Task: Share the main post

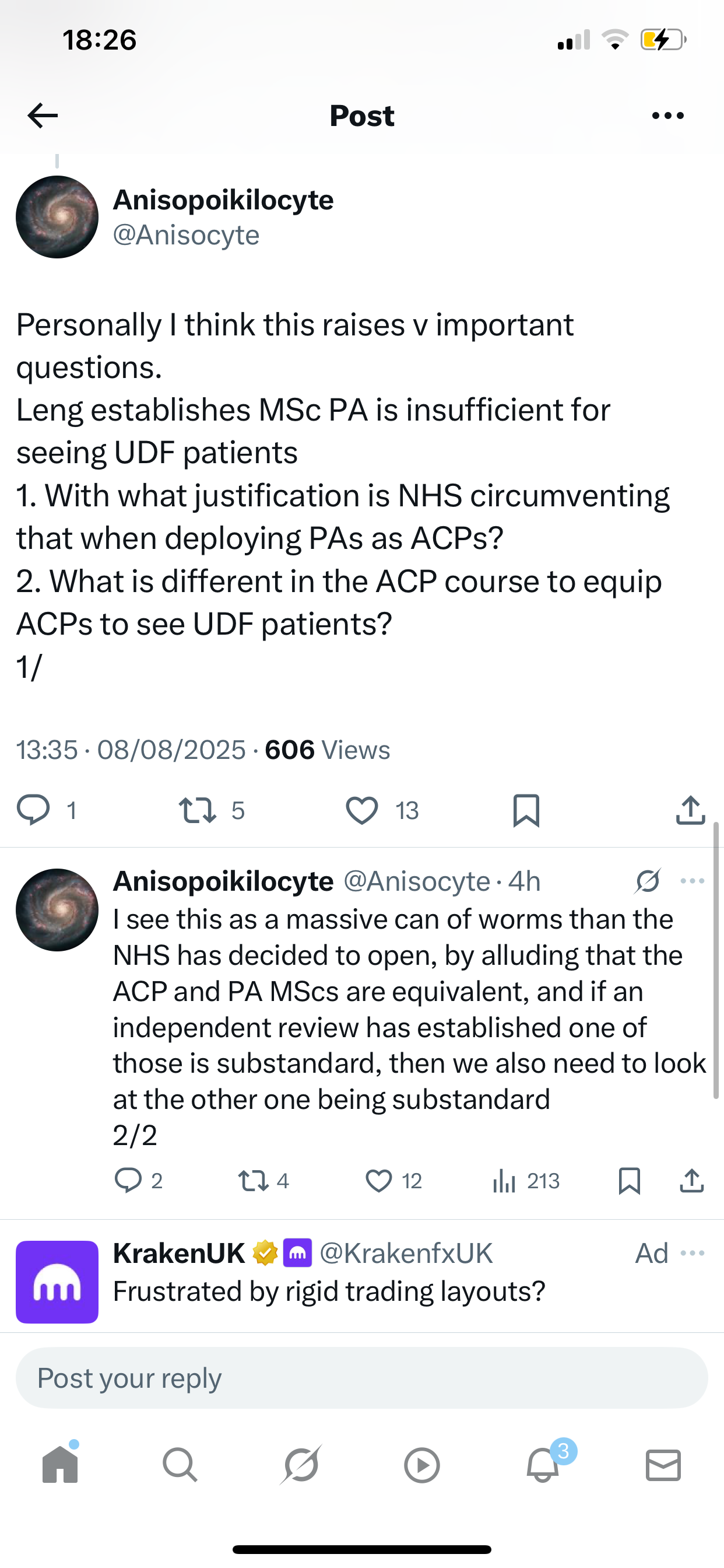Action: 691,810
